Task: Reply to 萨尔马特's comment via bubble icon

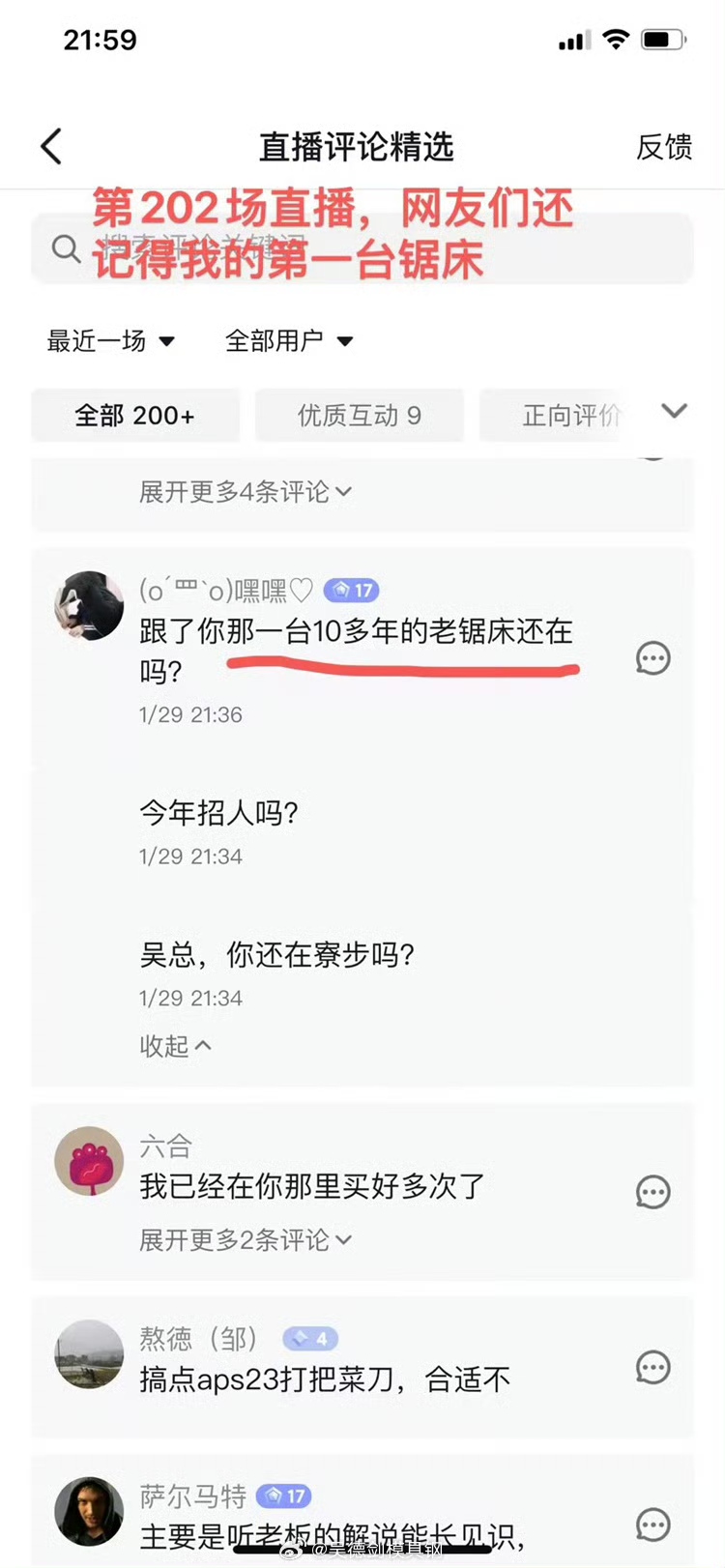Action: (652, 1524)
